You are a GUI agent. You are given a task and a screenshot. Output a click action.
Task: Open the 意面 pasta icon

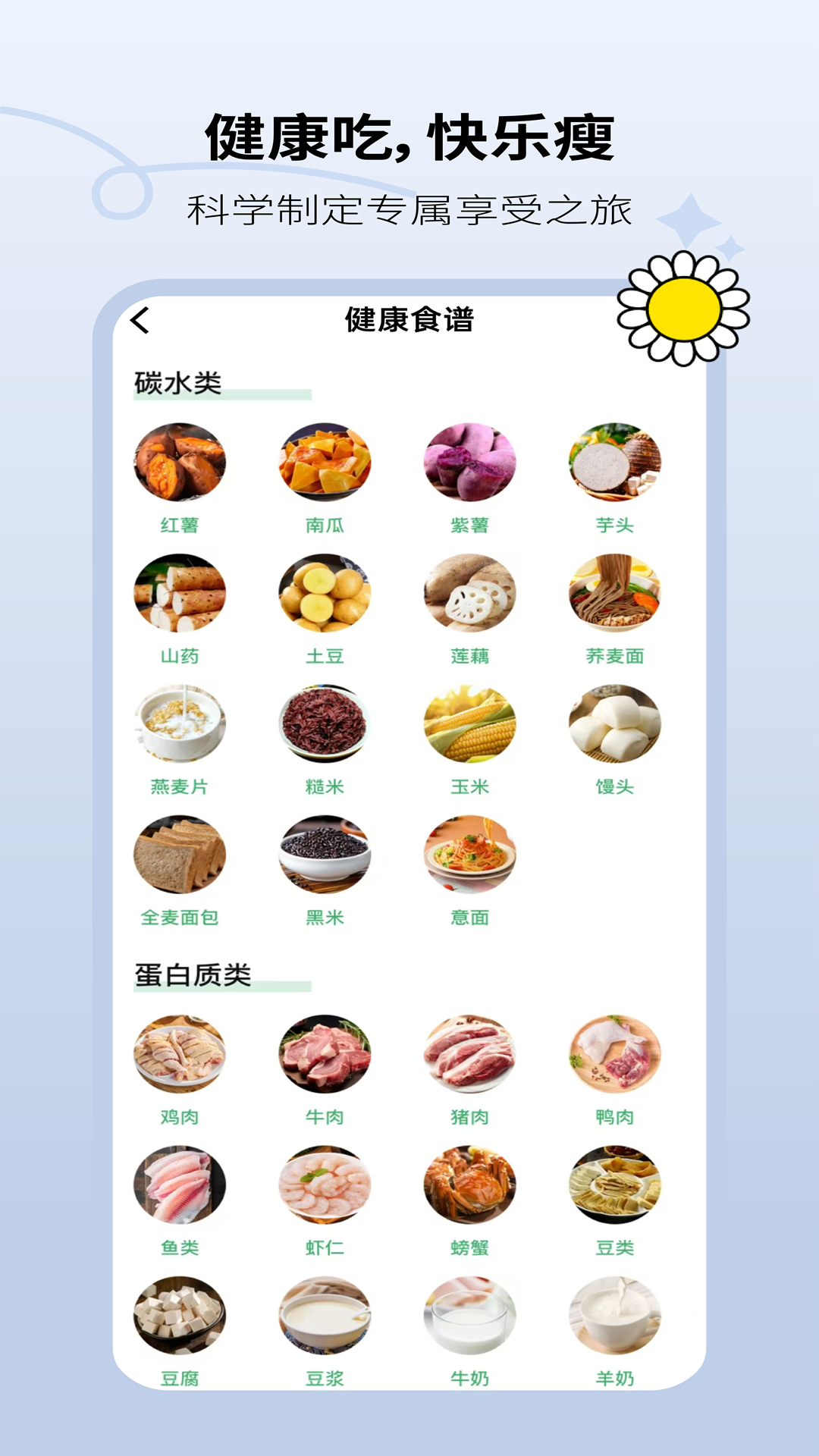point(471,855)
